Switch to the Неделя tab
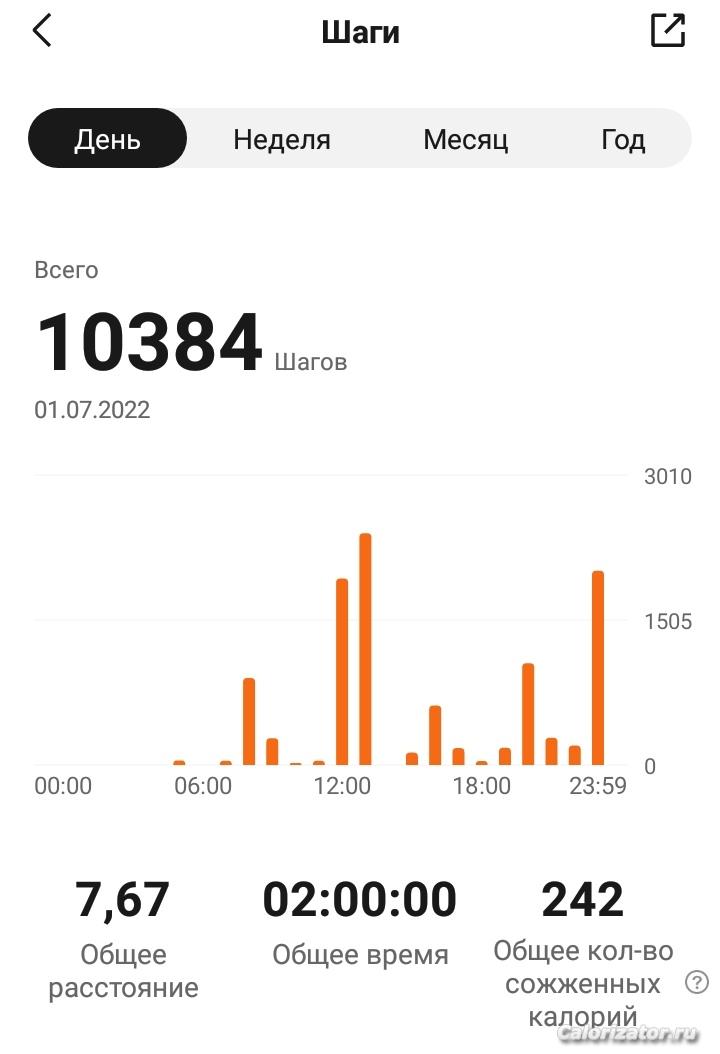 click(282, 139)
